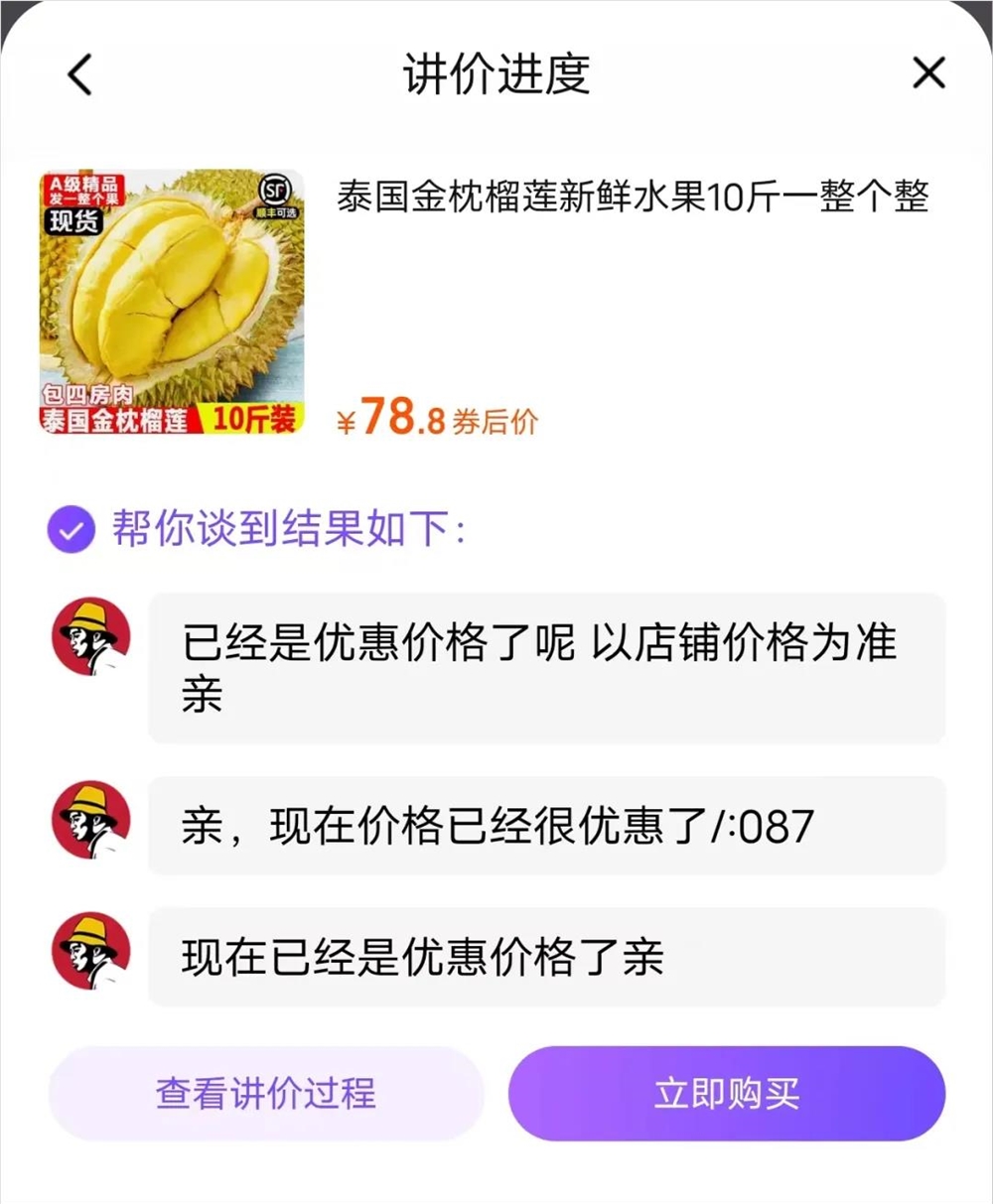Close the bargaining progress page with the X
Viewport: 993px width, 1204px height.
pyautogui.click(x=927, y=72)
